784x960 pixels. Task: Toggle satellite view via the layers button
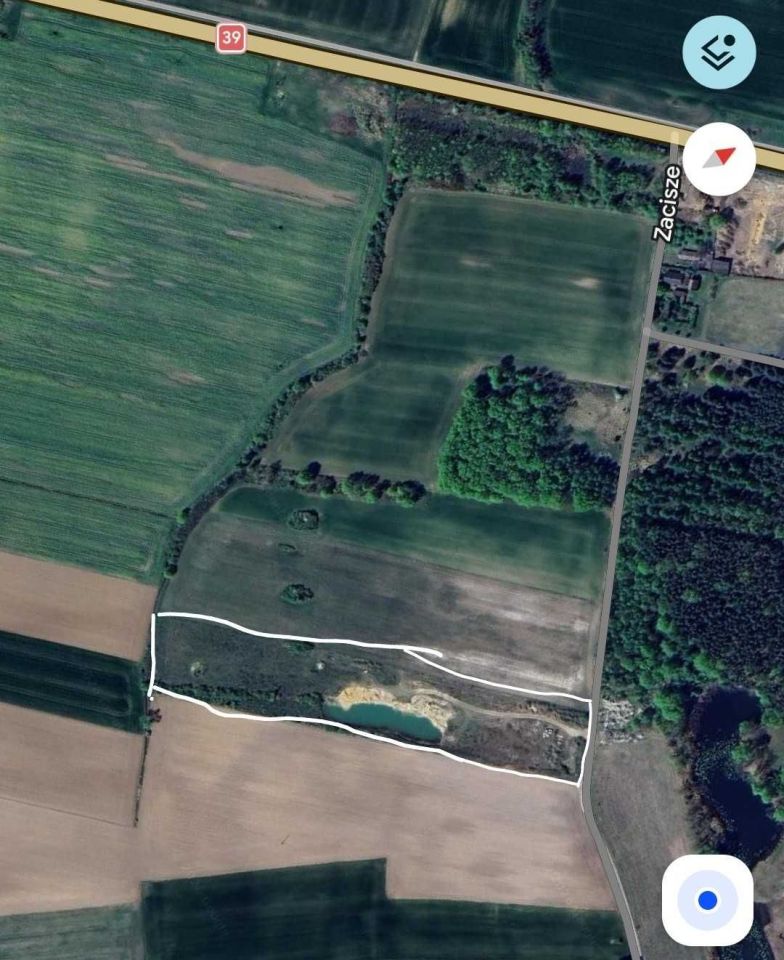(x=719, y=51)
